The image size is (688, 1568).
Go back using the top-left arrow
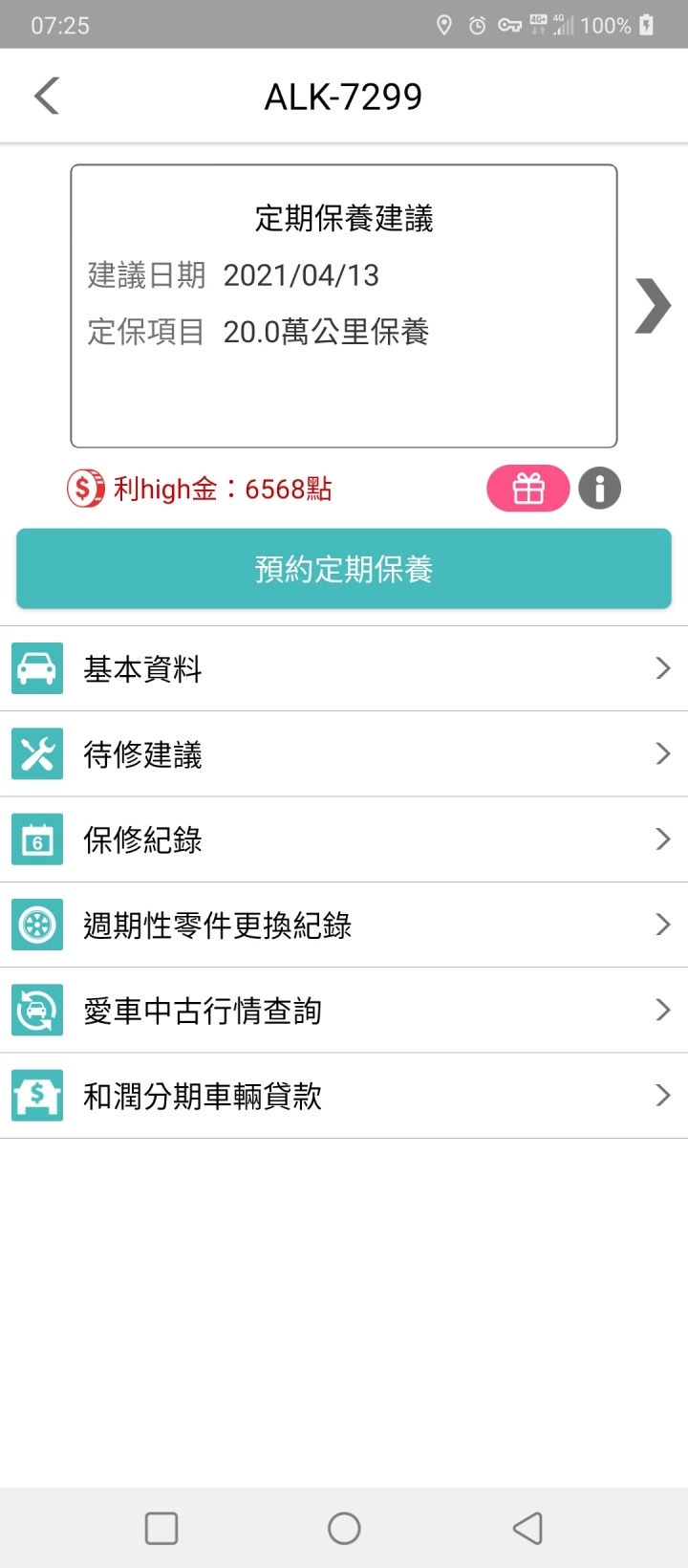[46, 96]
